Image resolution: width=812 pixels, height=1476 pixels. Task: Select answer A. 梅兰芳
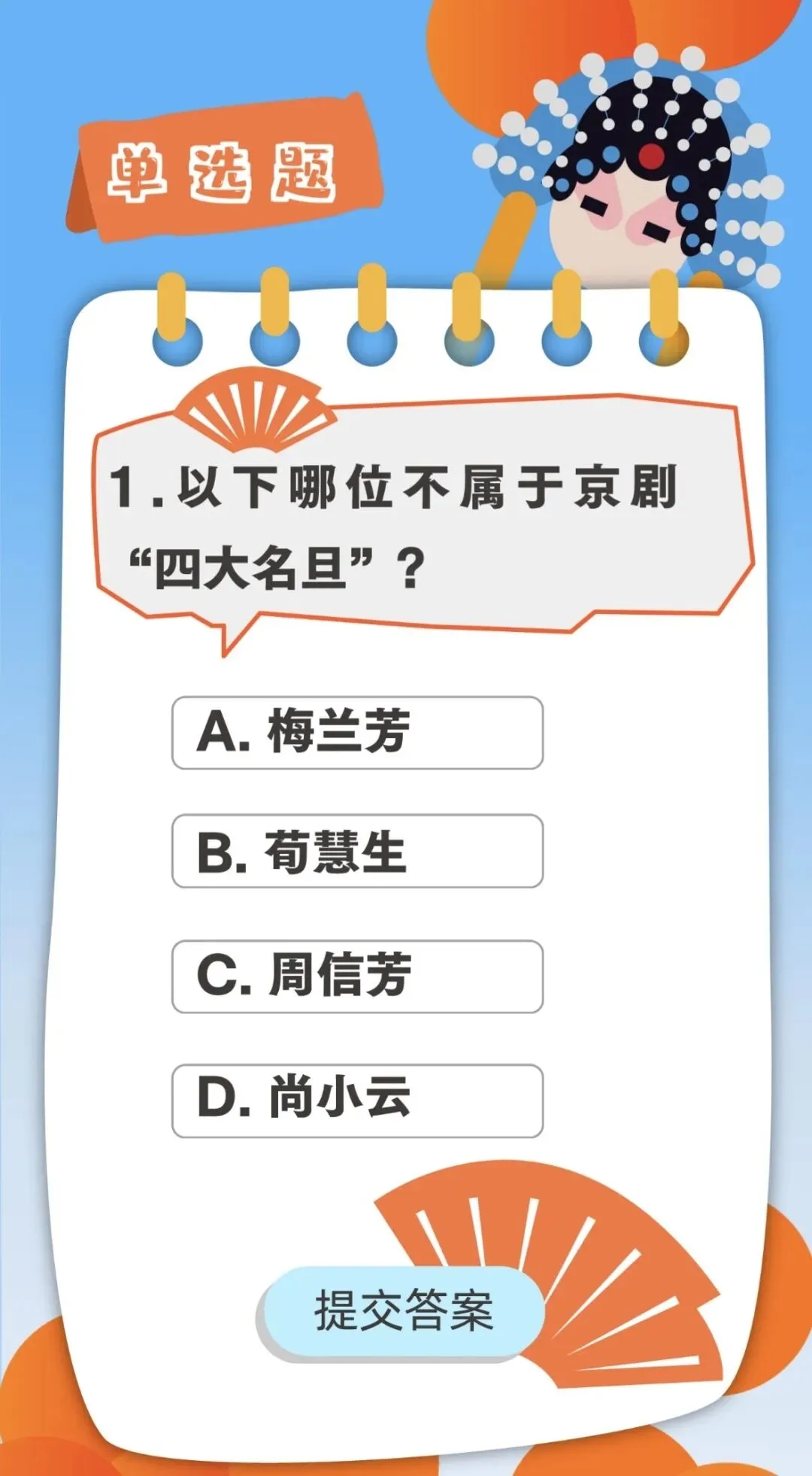(357, 733)
